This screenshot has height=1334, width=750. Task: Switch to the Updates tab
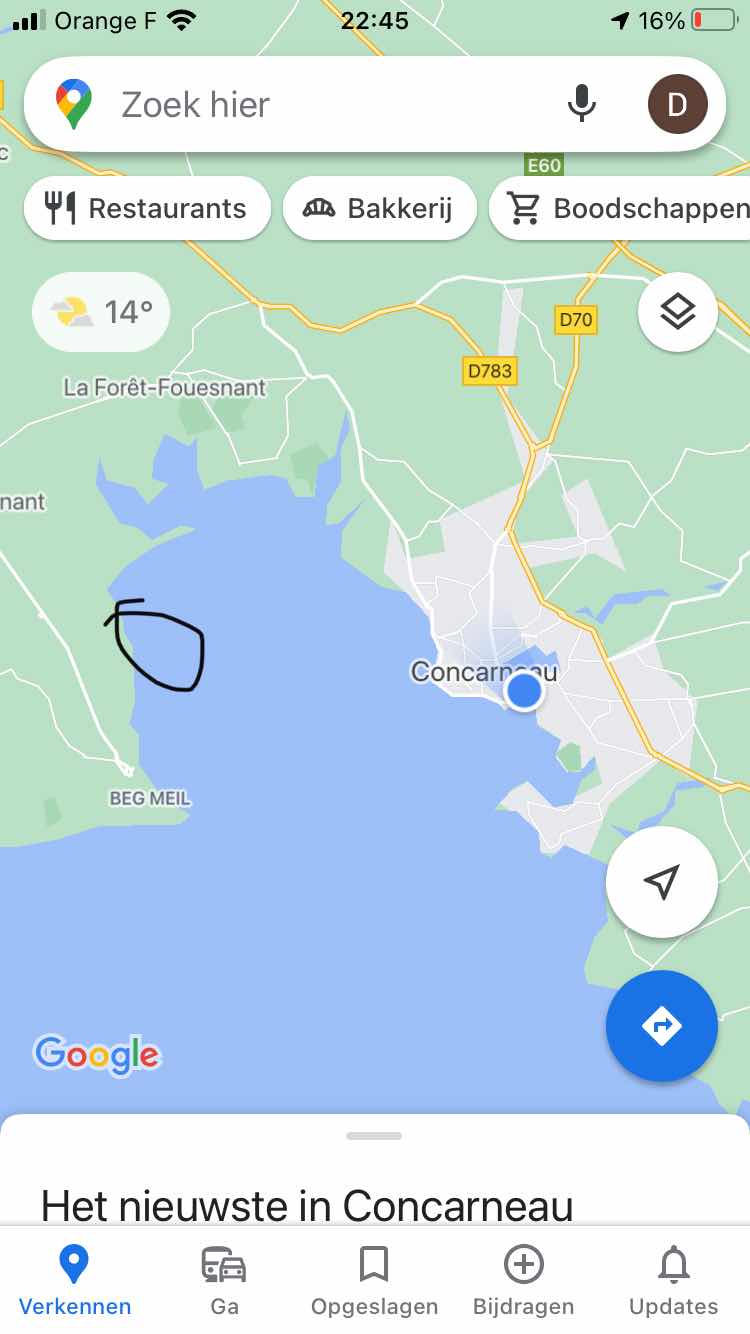[673, 1280]
